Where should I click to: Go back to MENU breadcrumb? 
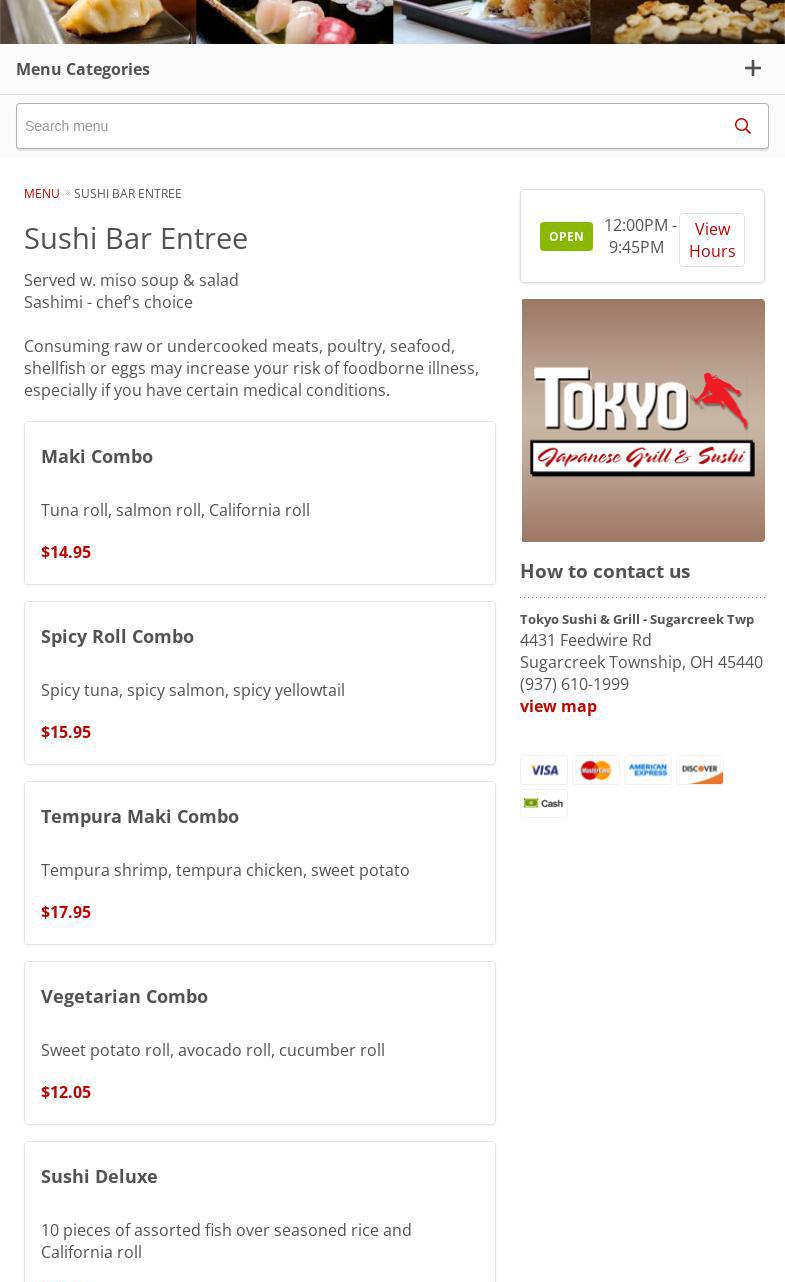point(41,193)
